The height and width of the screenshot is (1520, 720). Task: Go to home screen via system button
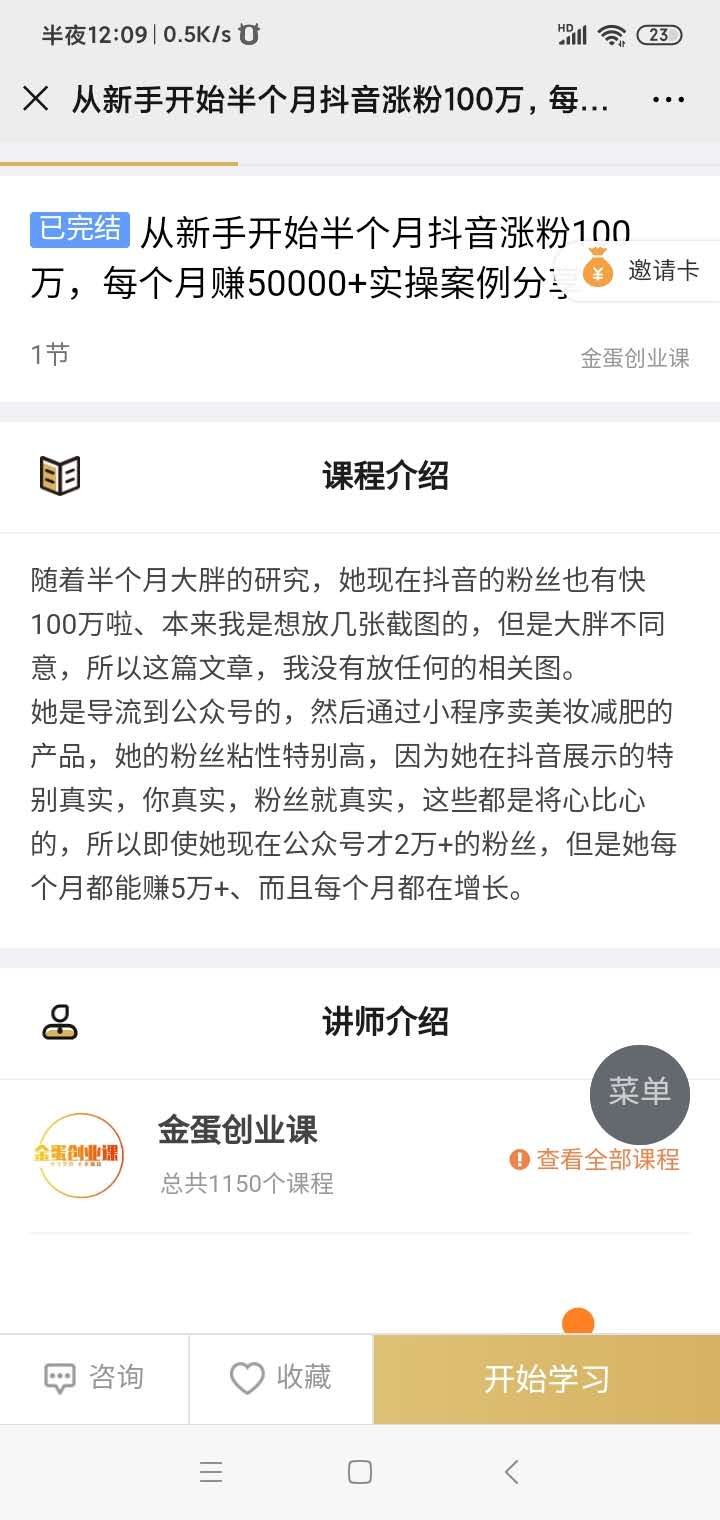pos(360,1471)
